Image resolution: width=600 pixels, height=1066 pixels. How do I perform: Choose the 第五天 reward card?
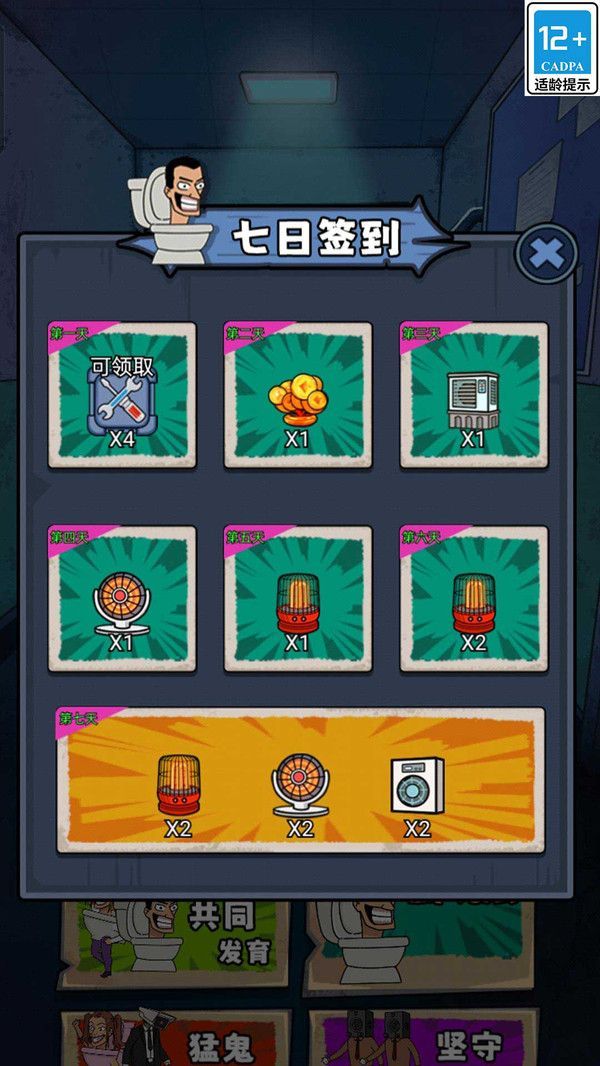click(298, 599)
